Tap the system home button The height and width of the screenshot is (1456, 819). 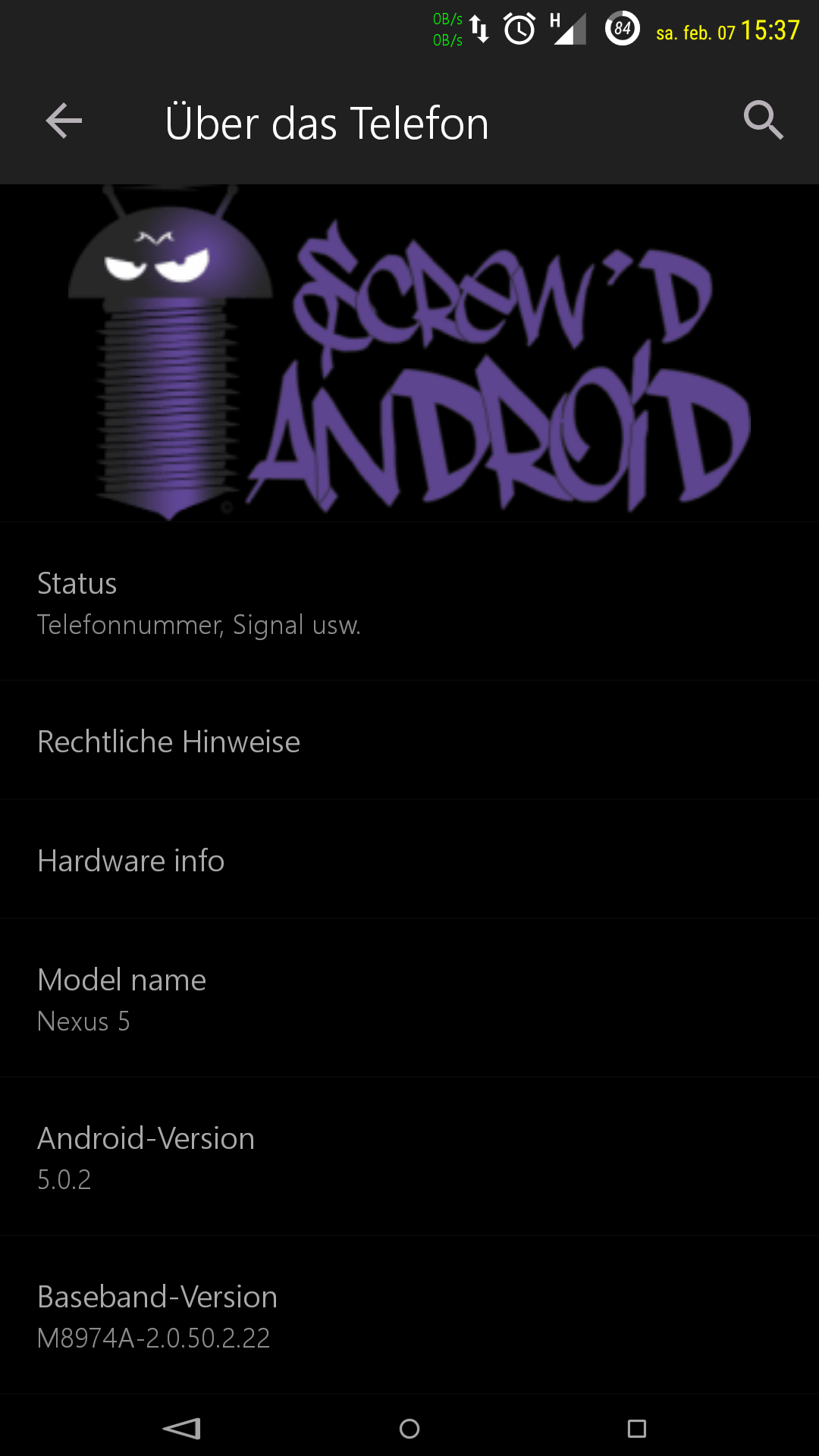click(409, 1429)
